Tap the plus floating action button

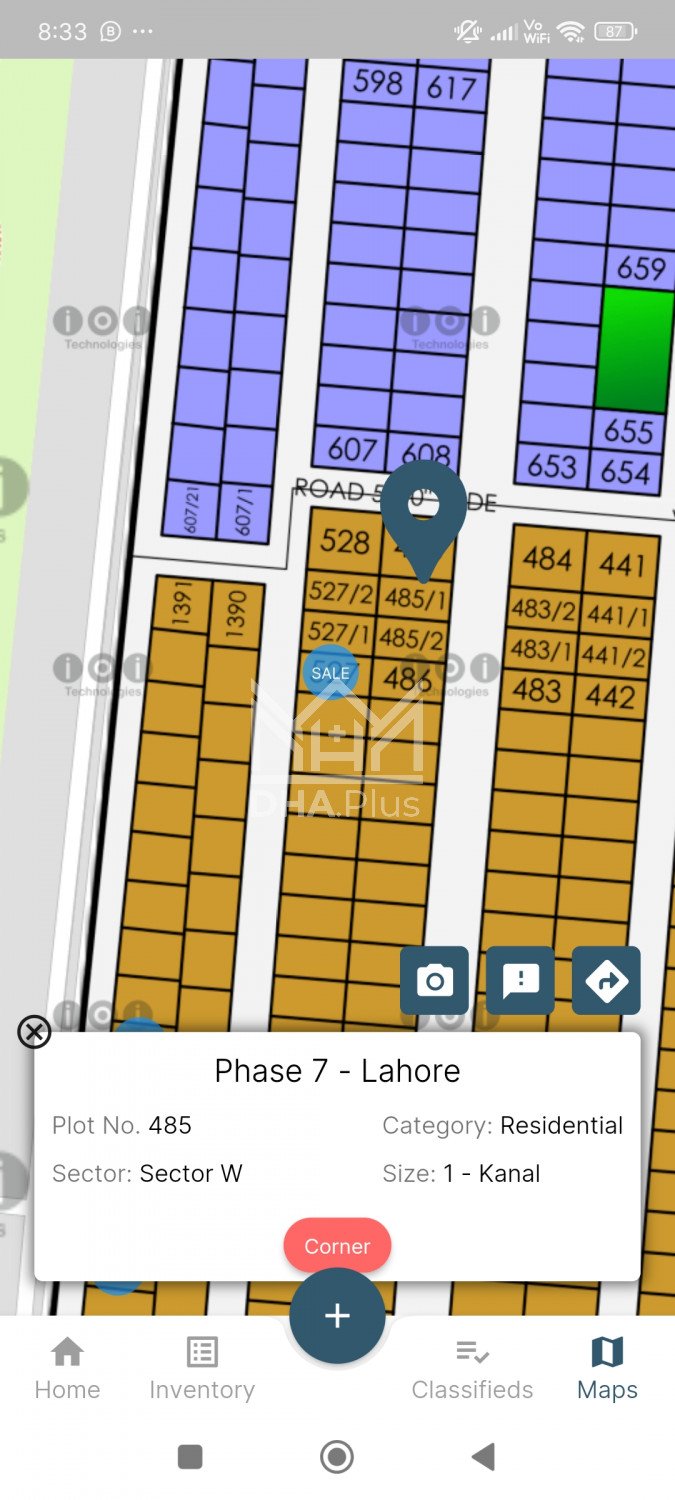point(337,1315)
